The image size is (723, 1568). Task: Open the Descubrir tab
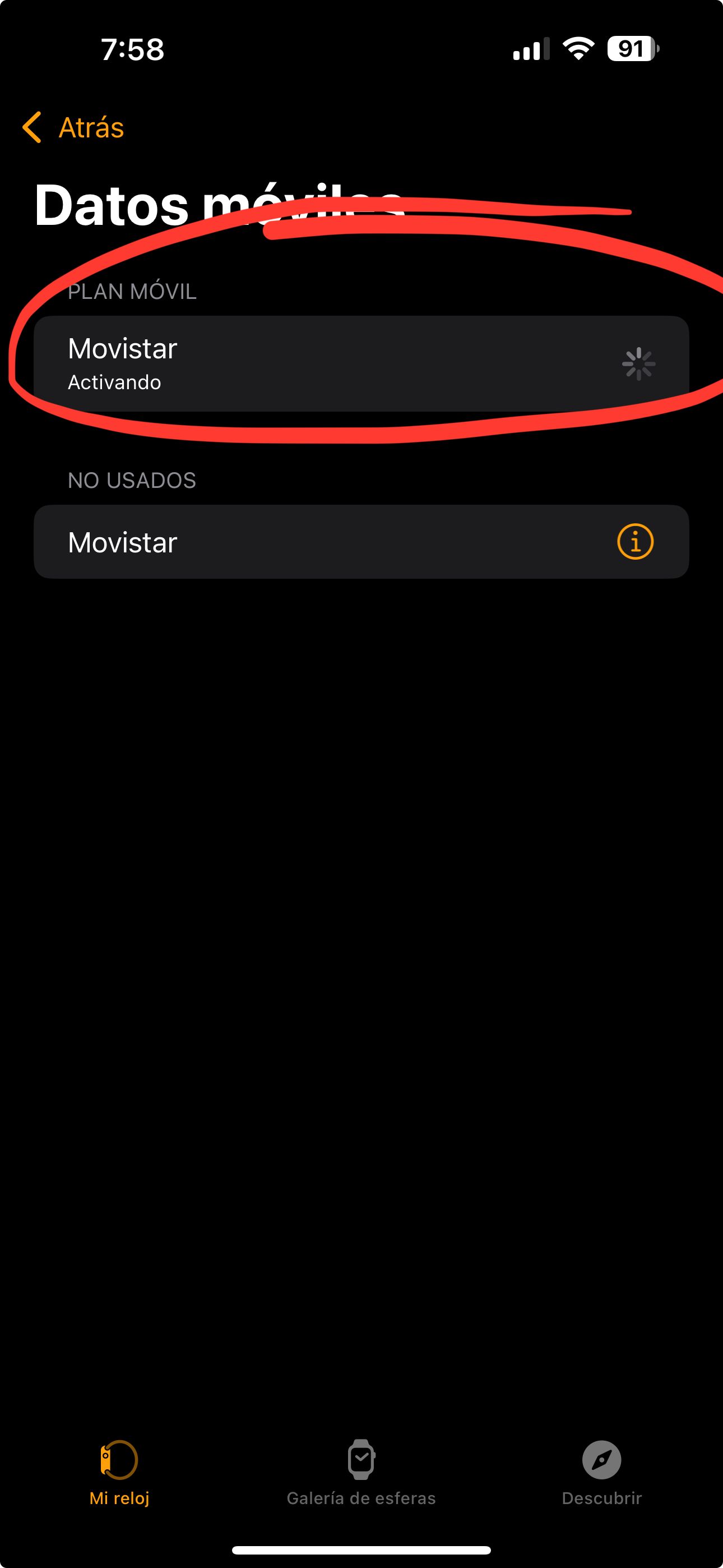point(601,1471)
